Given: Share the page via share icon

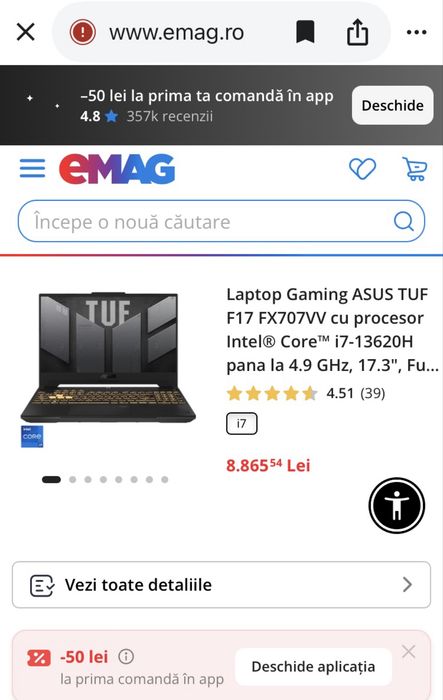Looking at the screenshot, I should pos(358,32).
